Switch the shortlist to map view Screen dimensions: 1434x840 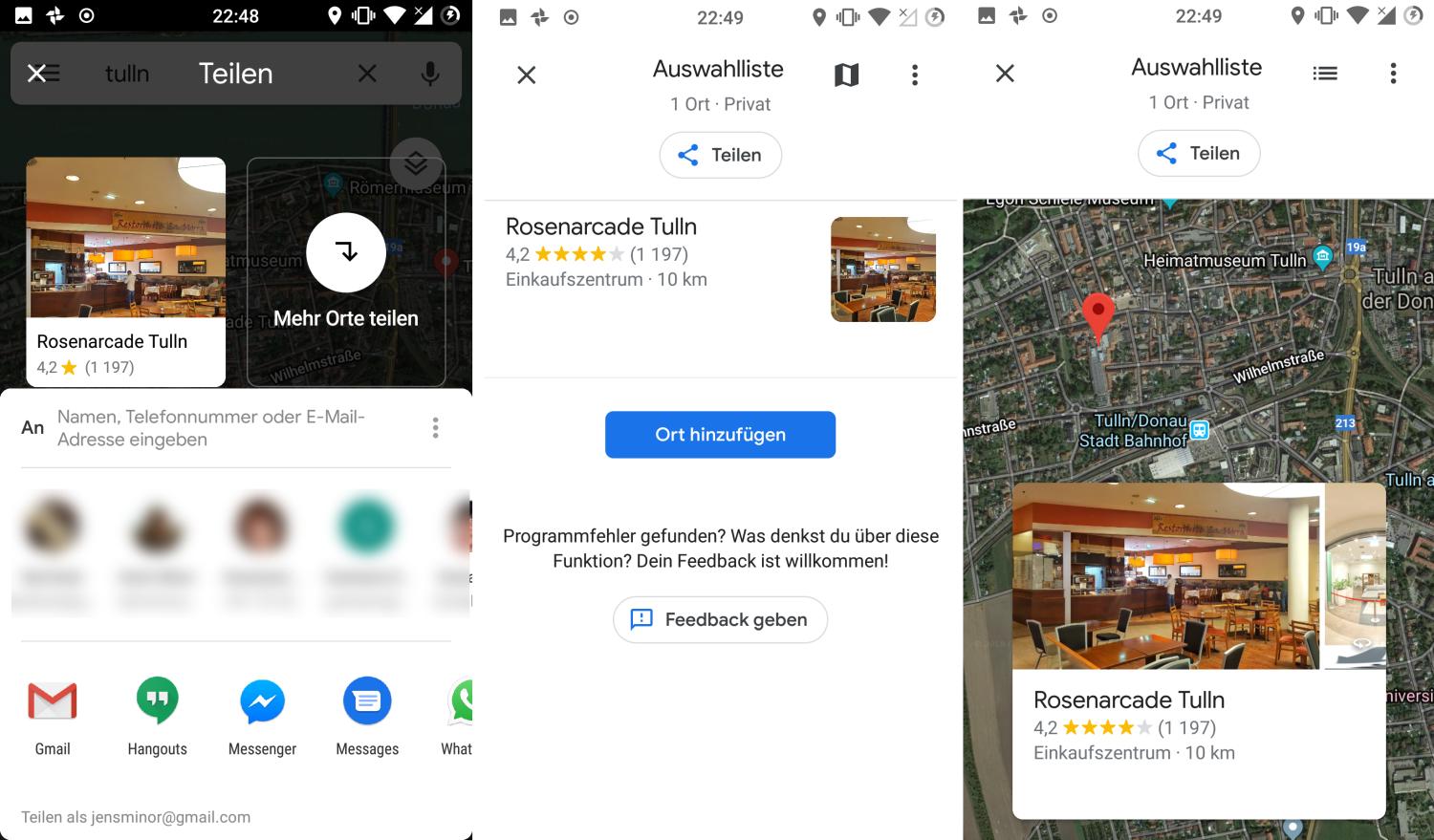point(846,75)
